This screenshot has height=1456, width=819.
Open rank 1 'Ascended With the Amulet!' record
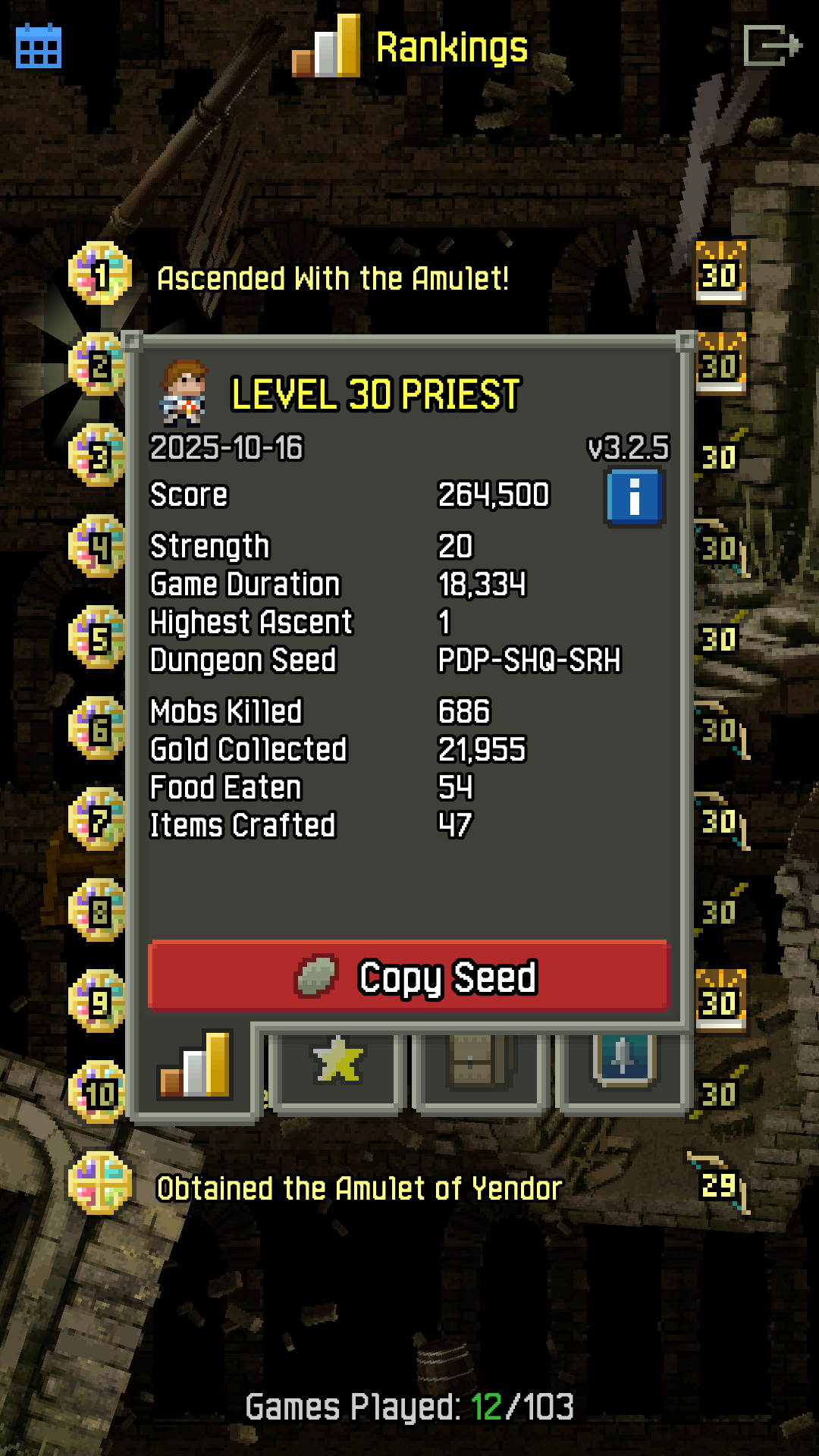click(x=332, y=278)
